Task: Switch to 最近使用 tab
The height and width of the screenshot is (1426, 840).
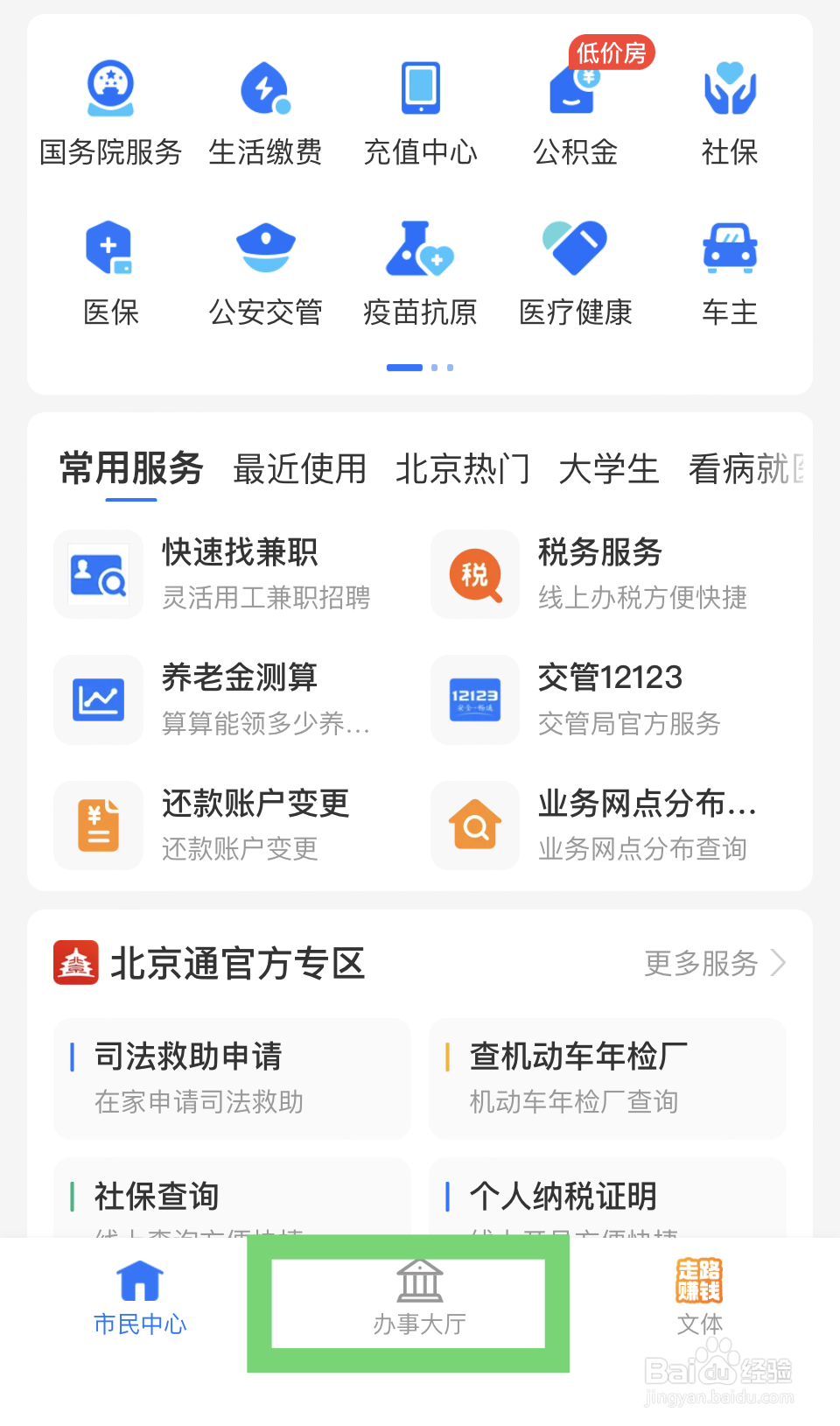Action: [x=299, y=469]
